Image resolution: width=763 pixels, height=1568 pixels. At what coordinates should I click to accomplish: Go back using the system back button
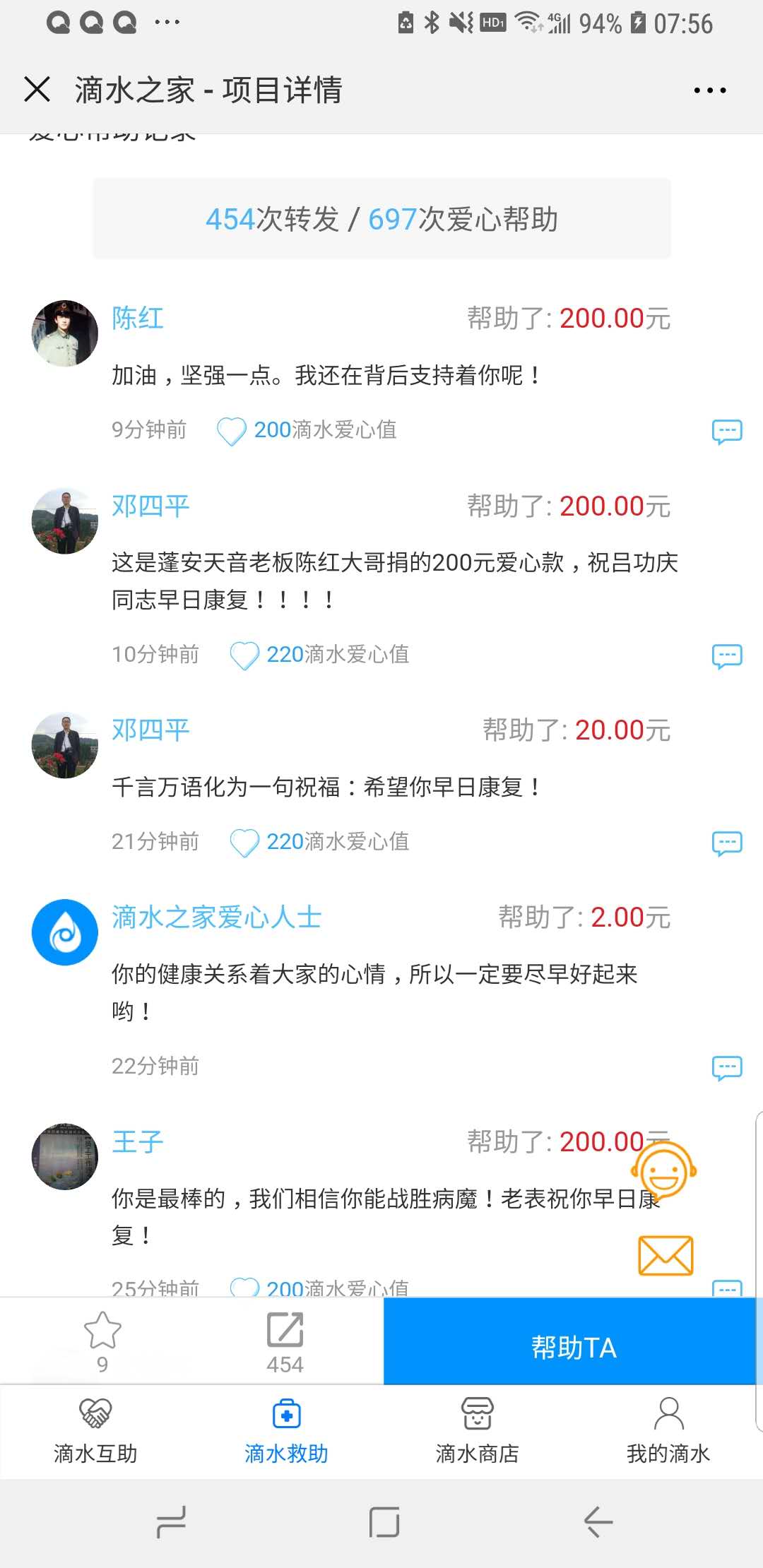tap(598, 1521)
